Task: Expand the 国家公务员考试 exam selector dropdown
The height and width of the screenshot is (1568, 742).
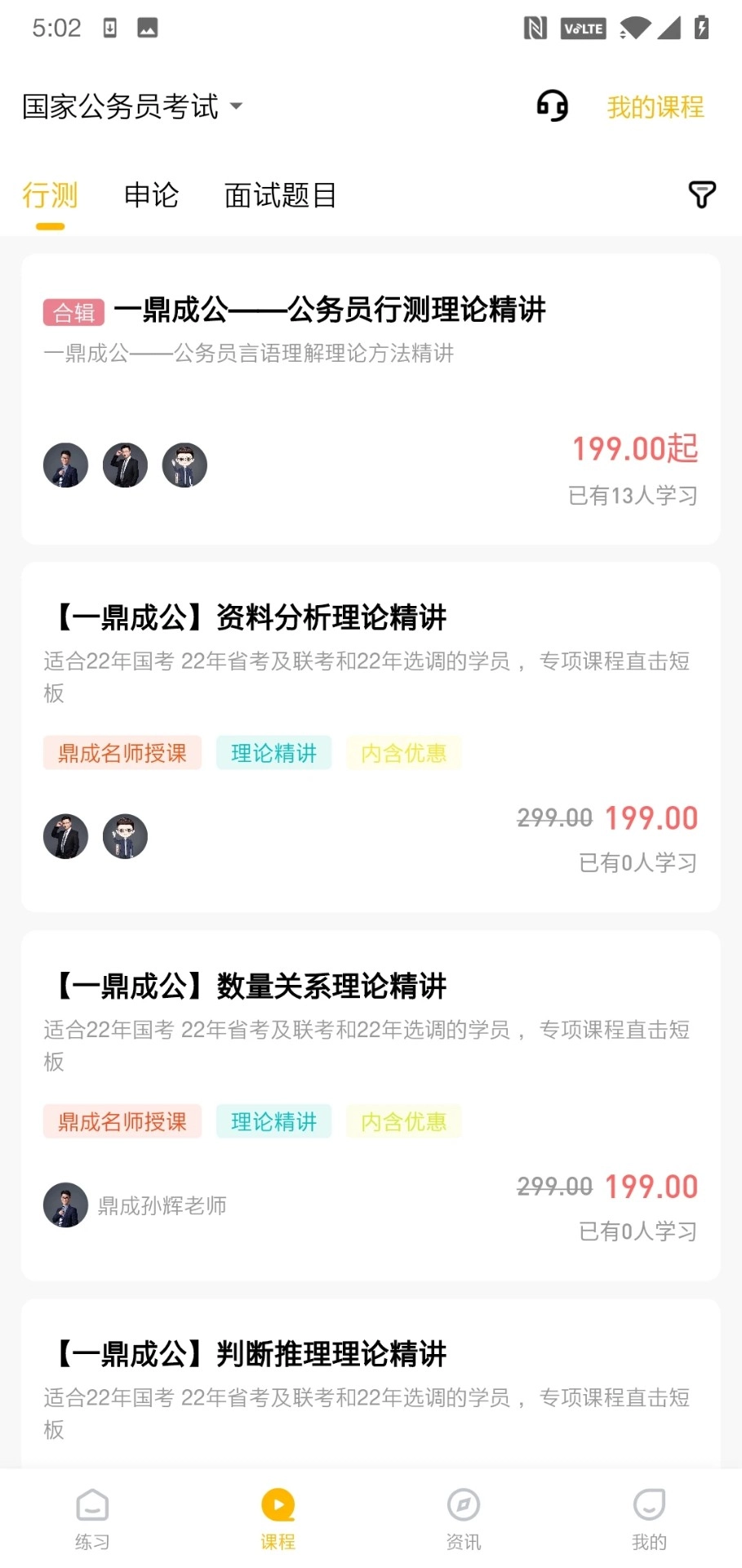Action: 131,106
